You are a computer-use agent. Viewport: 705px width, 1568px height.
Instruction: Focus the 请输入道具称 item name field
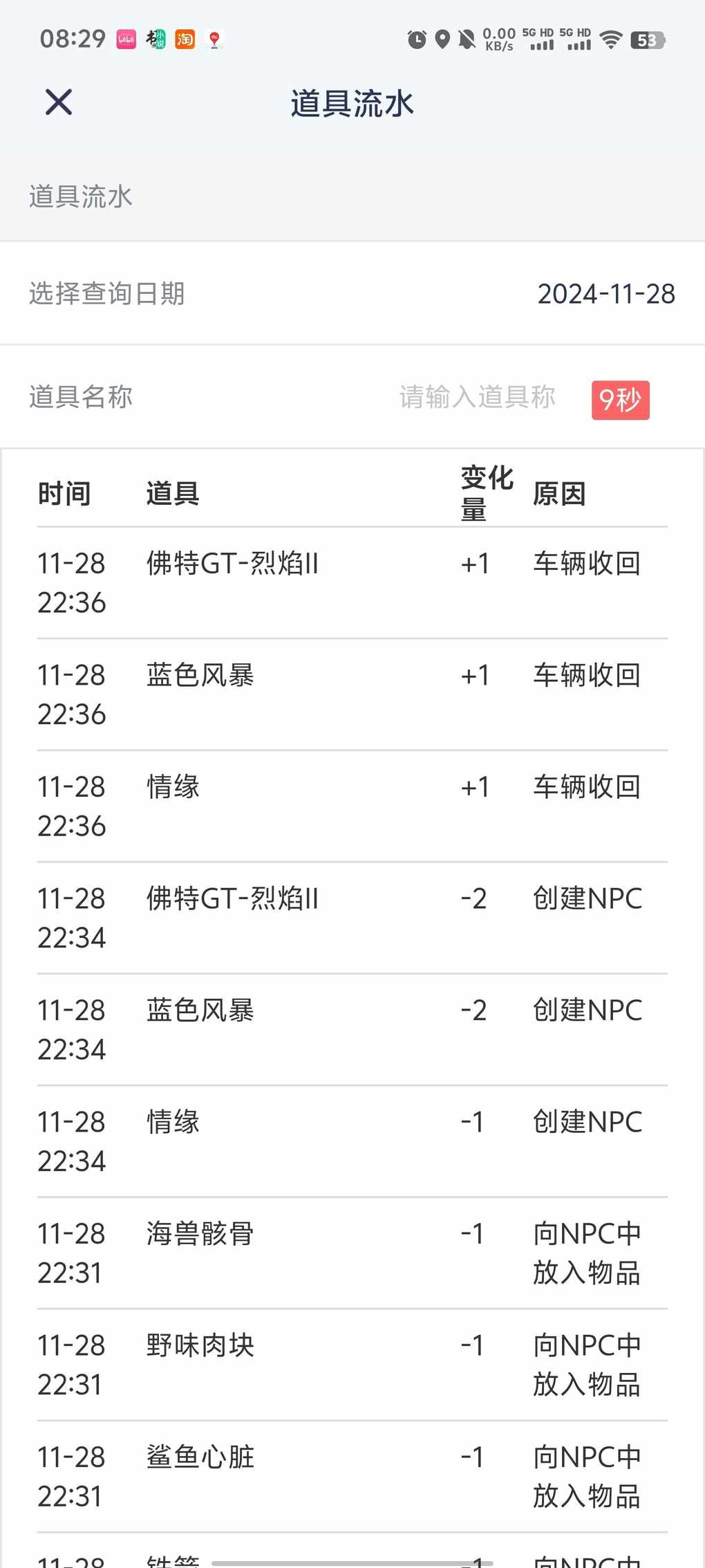477,398
